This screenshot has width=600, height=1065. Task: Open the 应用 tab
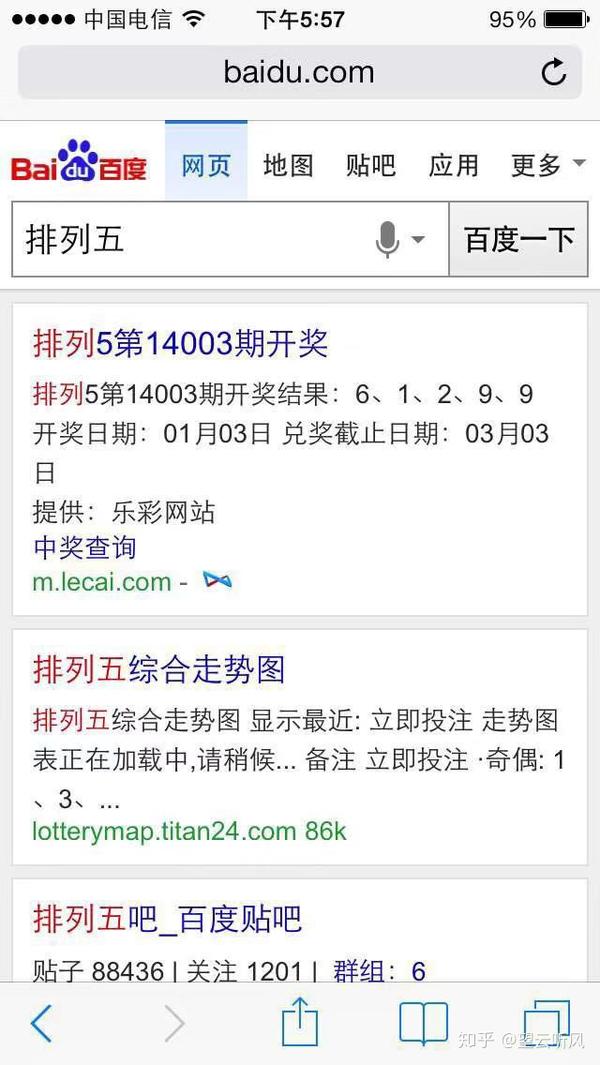coord(453,165)
